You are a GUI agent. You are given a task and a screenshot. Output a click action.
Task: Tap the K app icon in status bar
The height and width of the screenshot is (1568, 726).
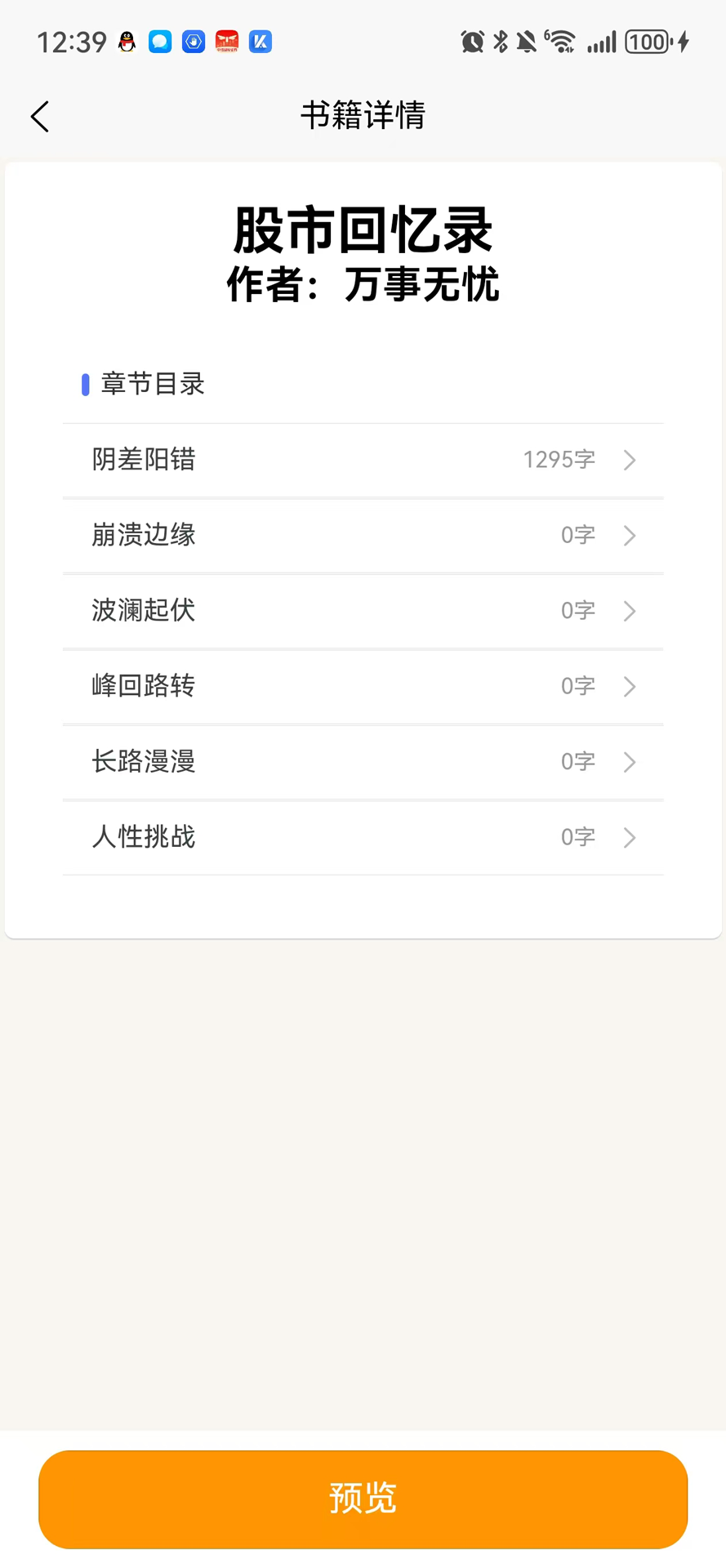260,41
